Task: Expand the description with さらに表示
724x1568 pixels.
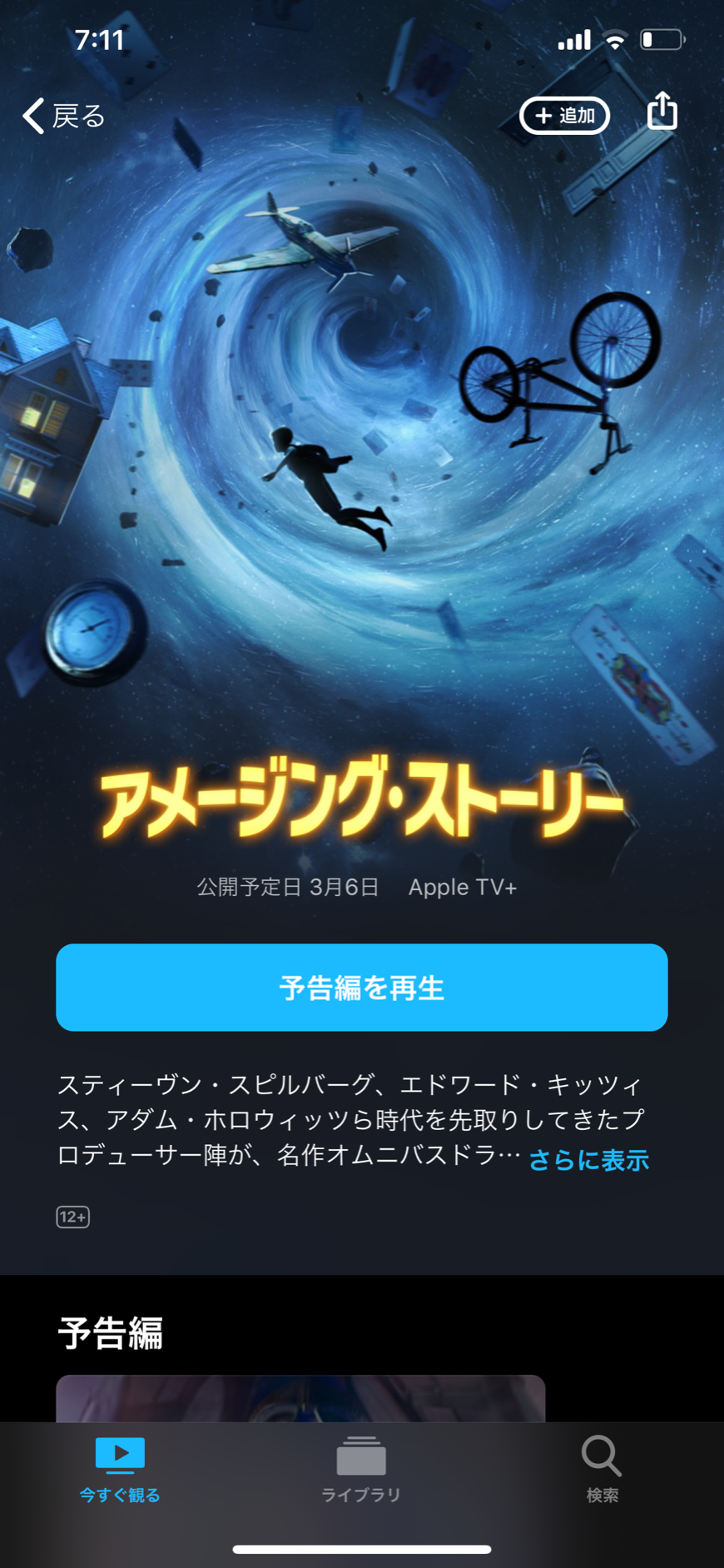Action: coord(589,1160)
